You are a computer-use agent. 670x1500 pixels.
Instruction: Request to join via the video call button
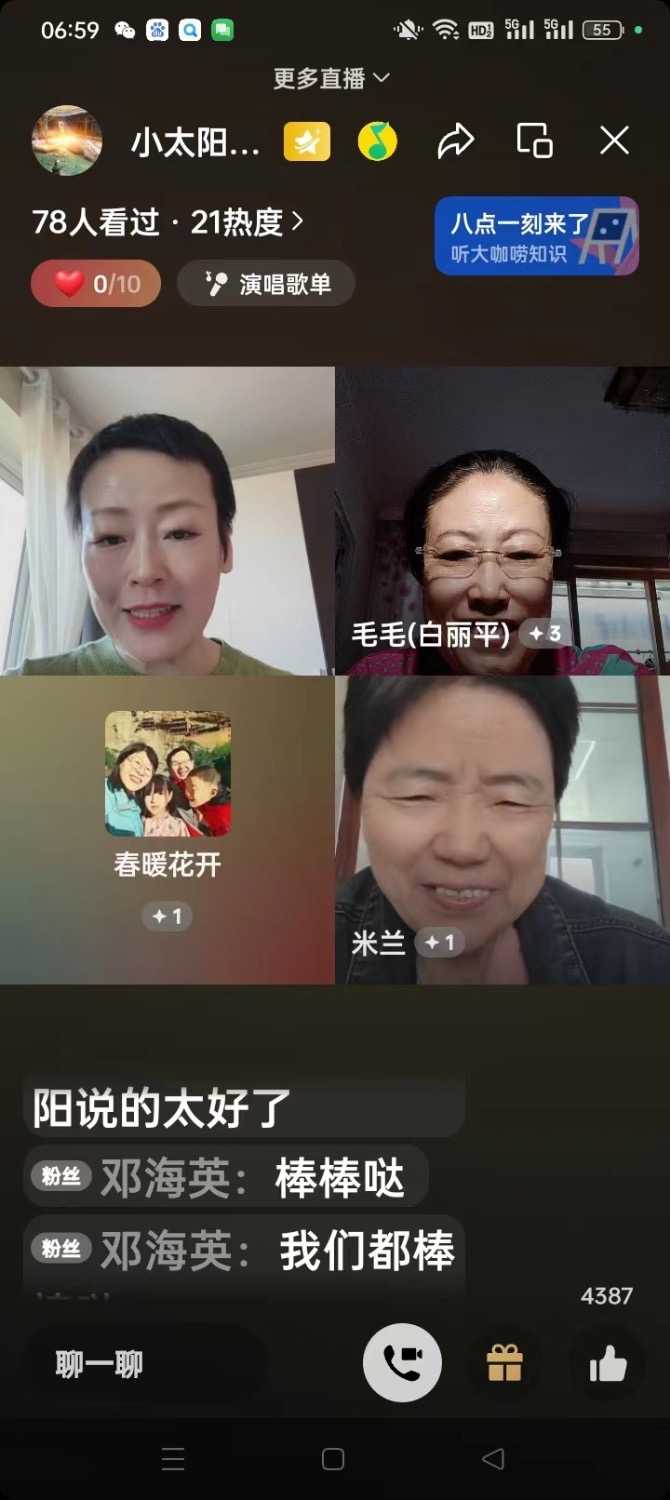[402, 1363]
